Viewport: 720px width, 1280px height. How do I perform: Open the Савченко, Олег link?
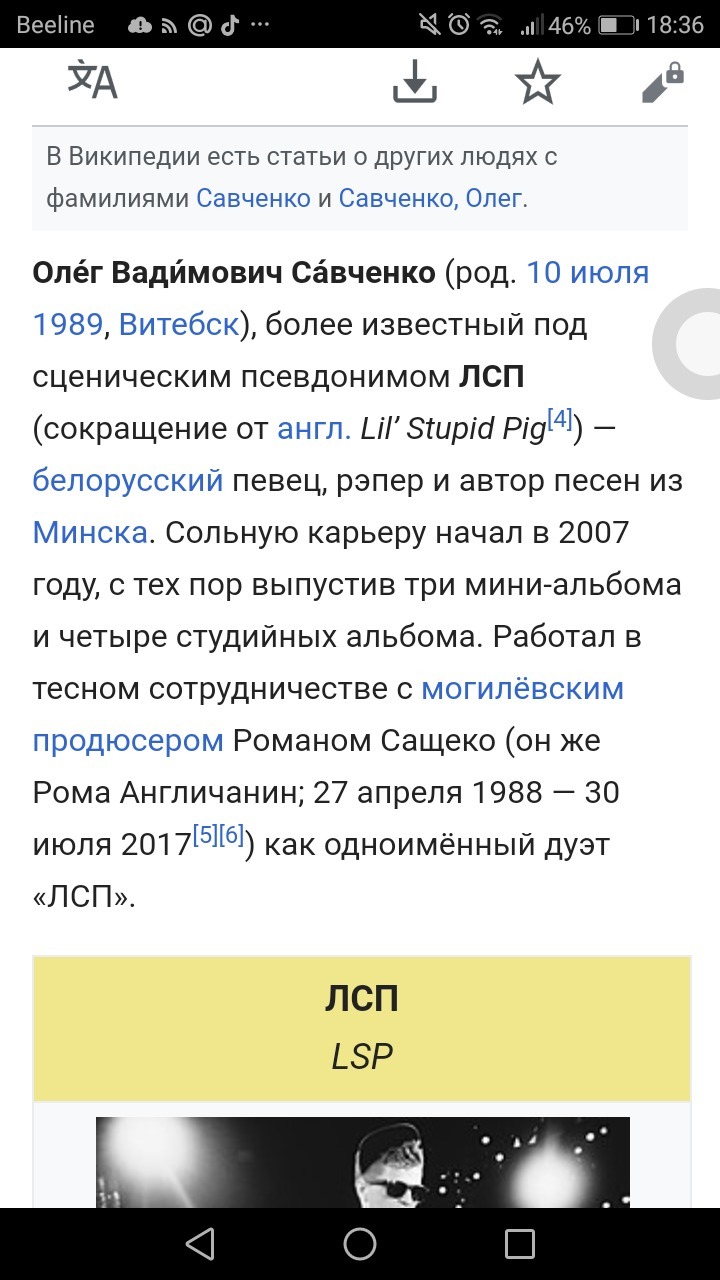[431, 198]
